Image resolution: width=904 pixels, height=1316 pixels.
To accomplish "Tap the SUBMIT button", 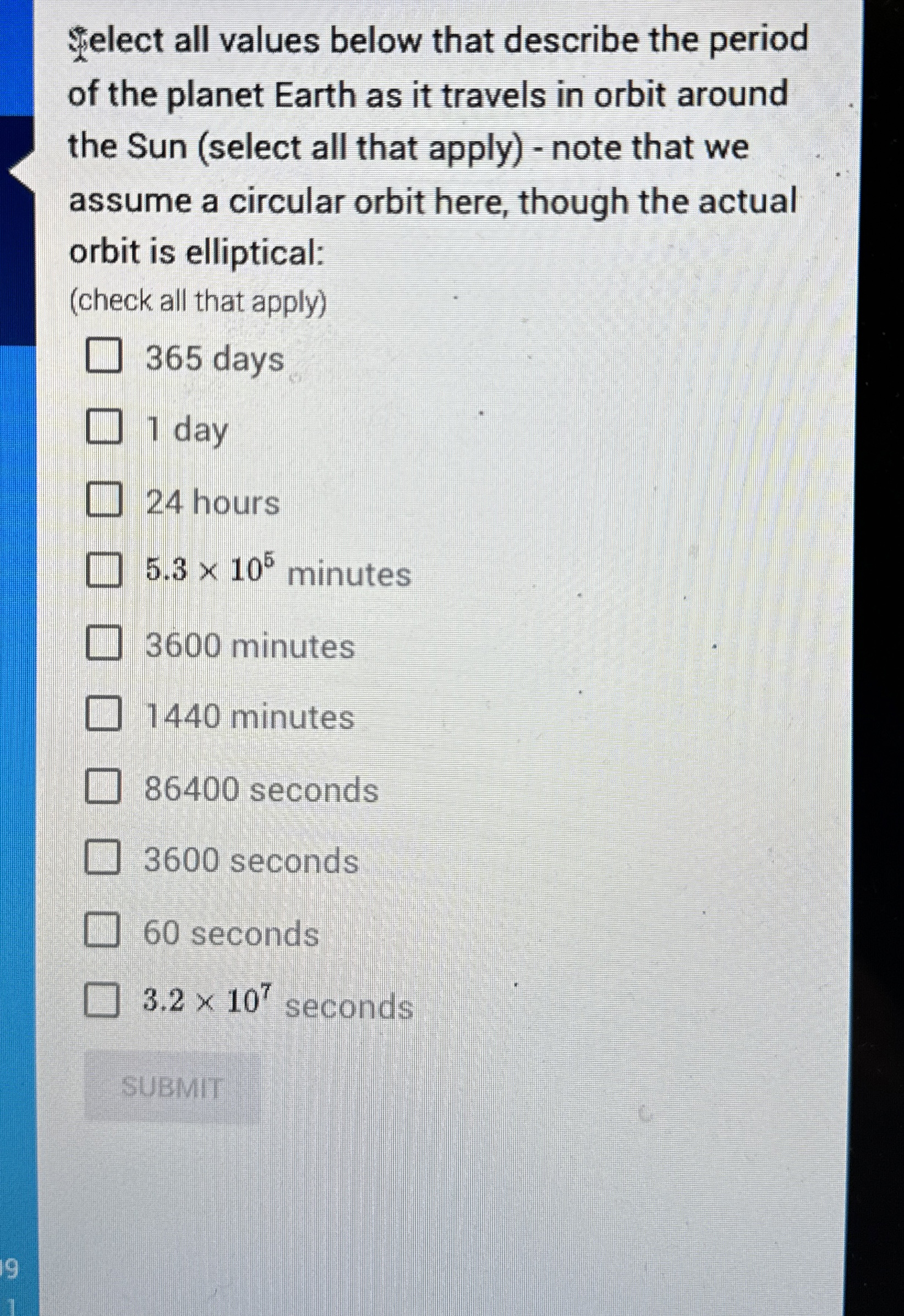I will click(x=172, y=1087).
